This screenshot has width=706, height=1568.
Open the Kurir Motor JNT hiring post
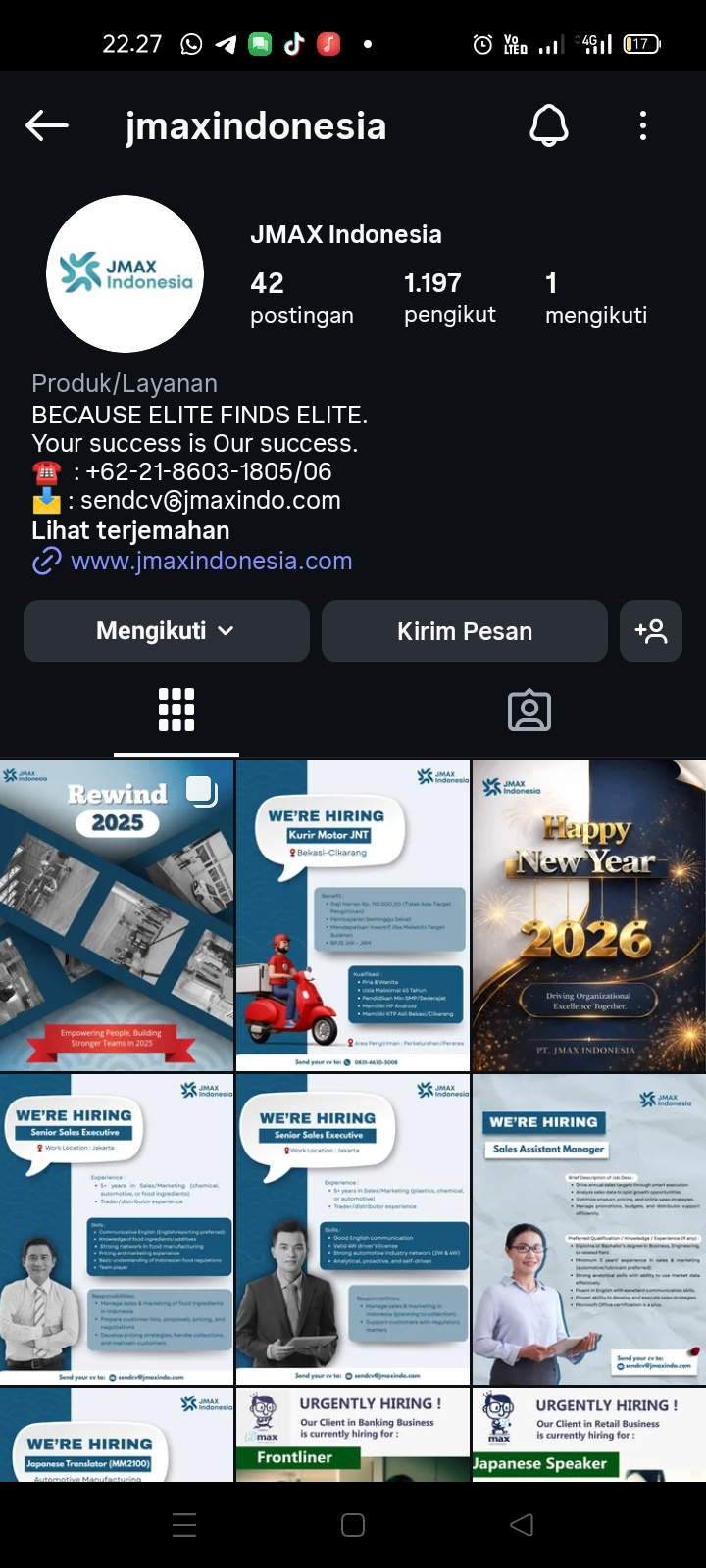click(353, 915)
